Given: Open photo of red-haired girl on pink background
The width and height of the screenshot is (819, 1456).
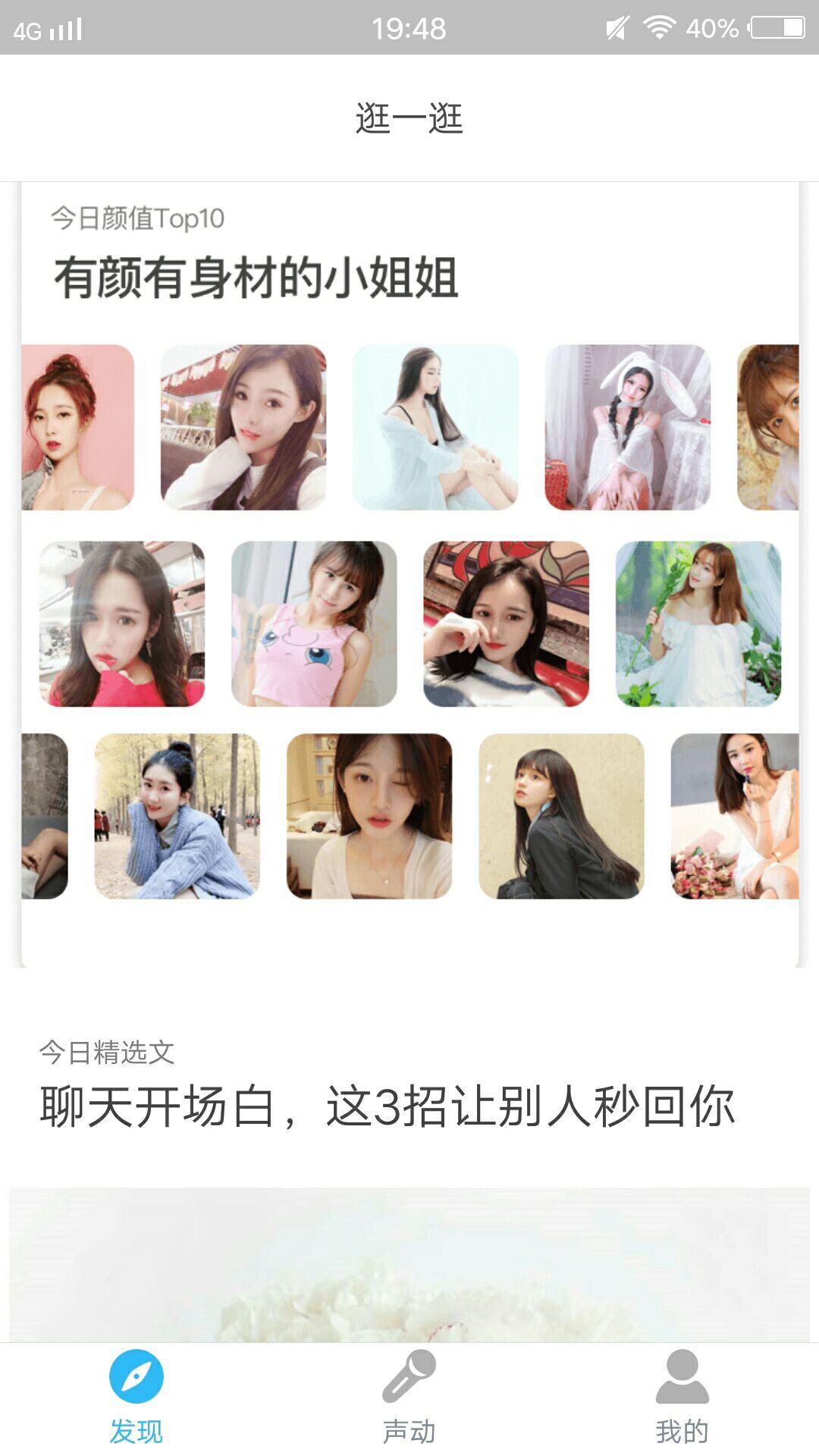Looking at the screenshot, I should [77, 427].
